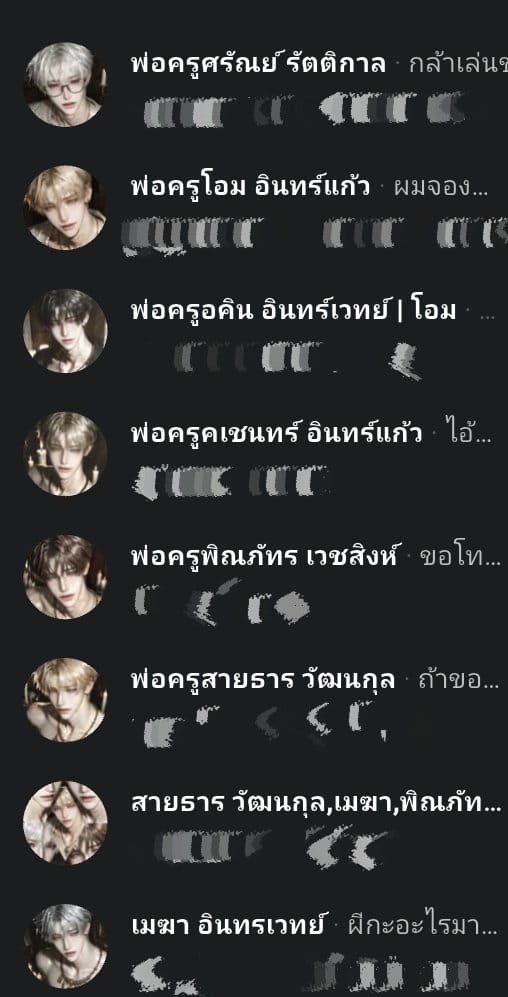
Task: Open chat with พ่อครูศรัณย์ รัตติกาล
Action: tap(254, 84)
